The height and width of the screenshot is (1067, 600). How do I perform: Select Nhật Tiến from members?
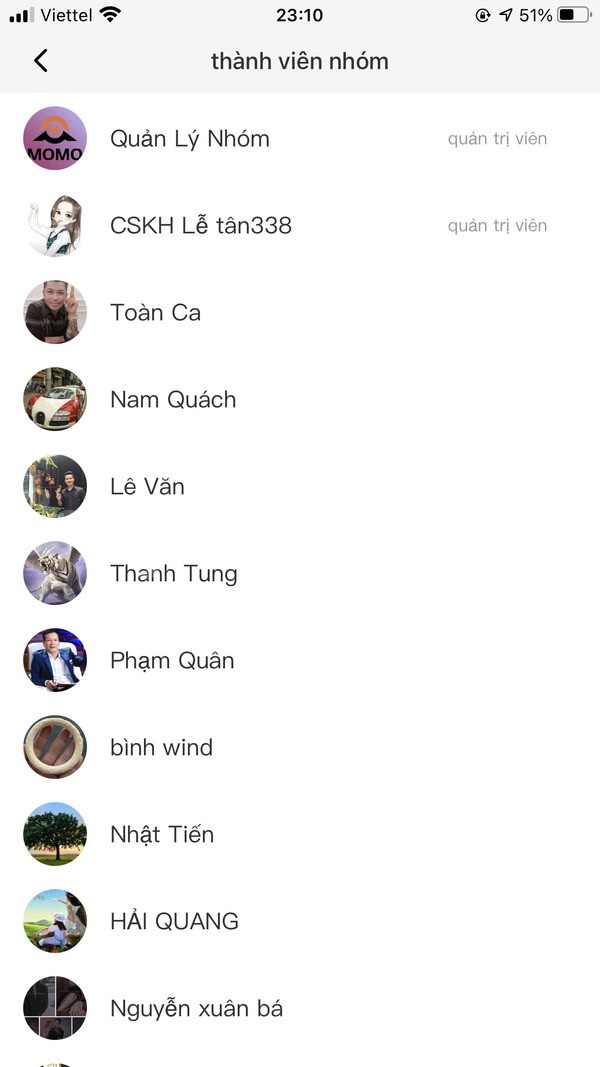tap(300, 834)
